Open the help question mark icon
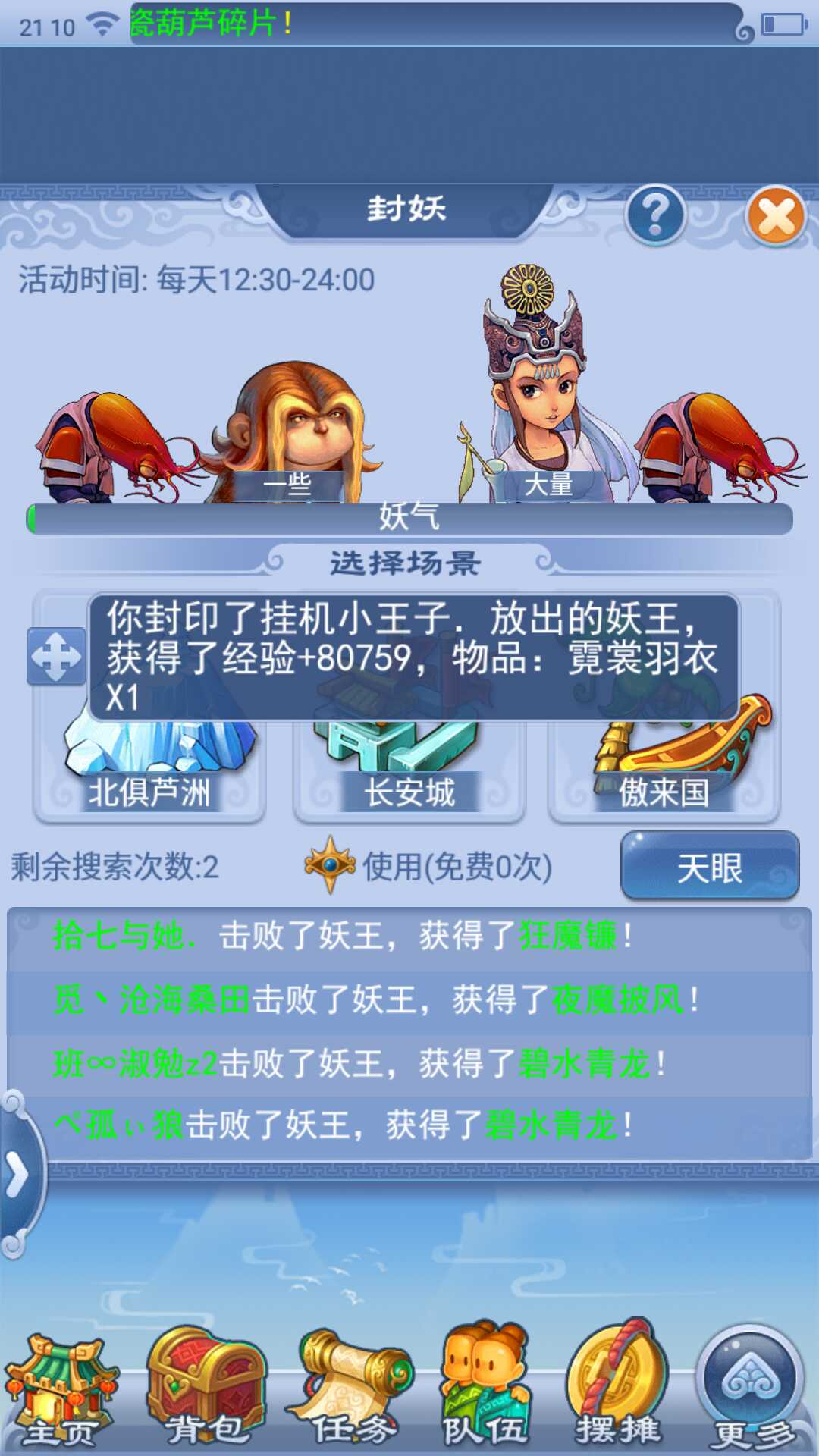819x1456 pixels. point(656,215)
